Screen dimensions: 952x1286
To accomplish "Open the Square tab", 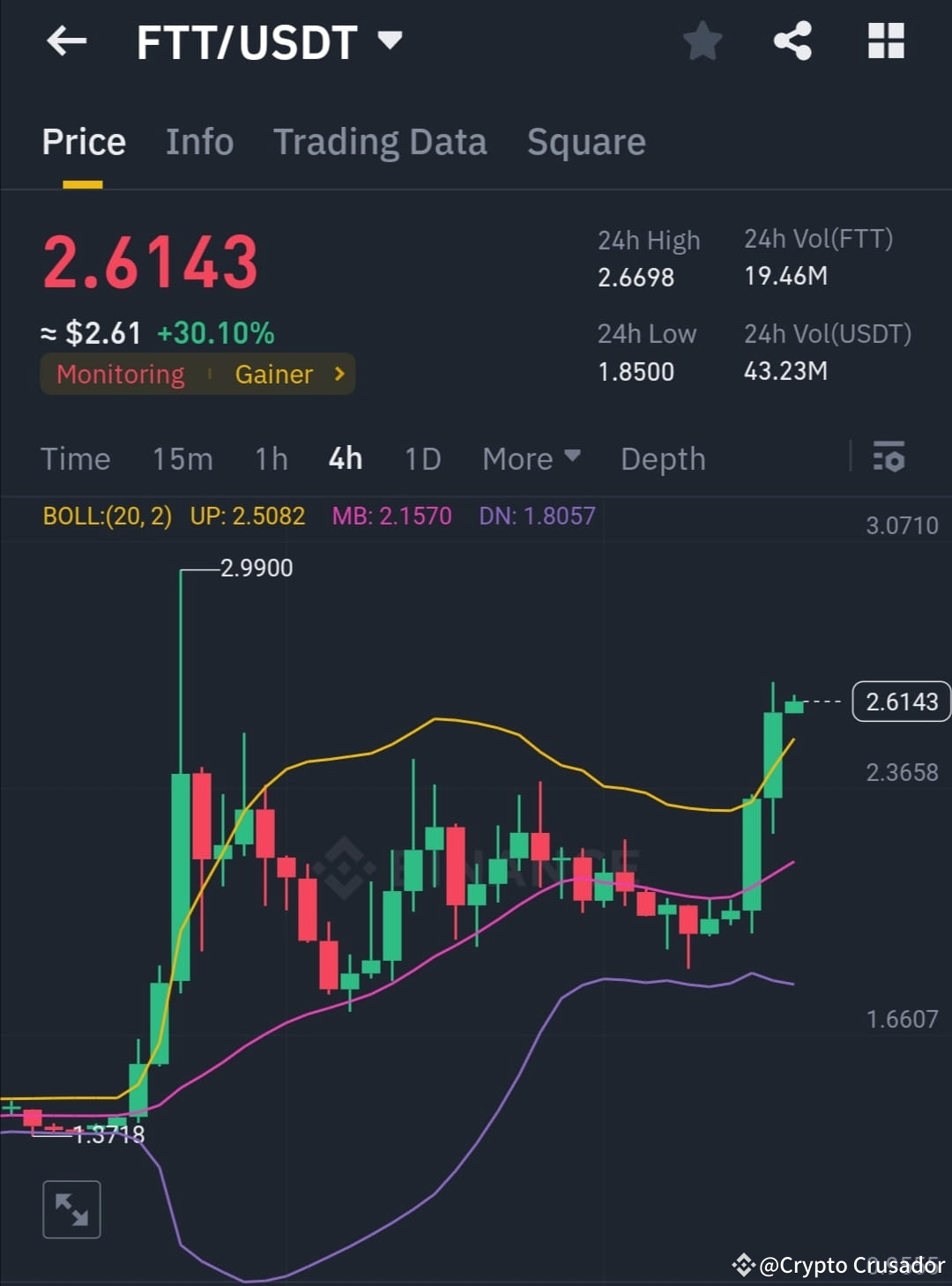I will click(586, 142).
